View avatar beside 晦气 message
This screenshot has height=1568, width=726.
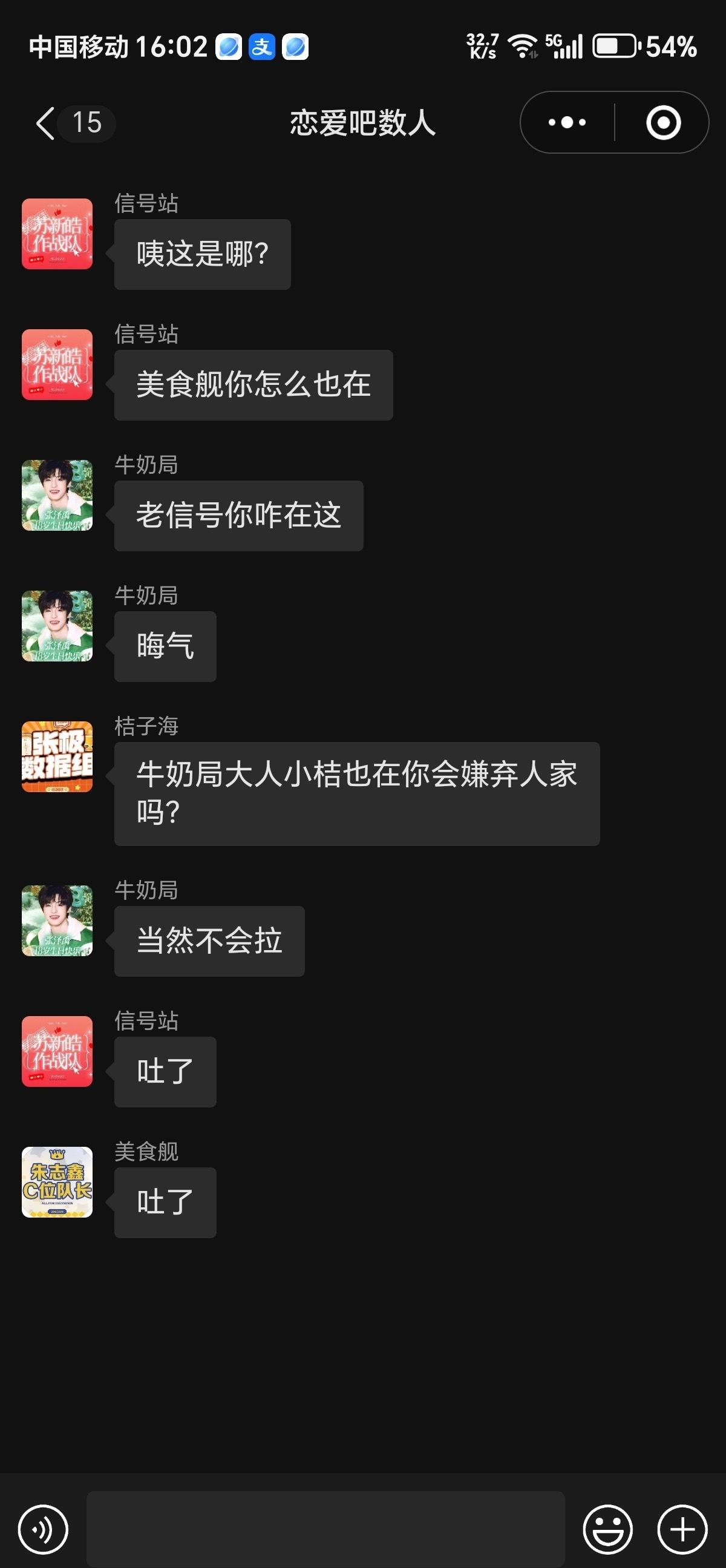point(57,625)
